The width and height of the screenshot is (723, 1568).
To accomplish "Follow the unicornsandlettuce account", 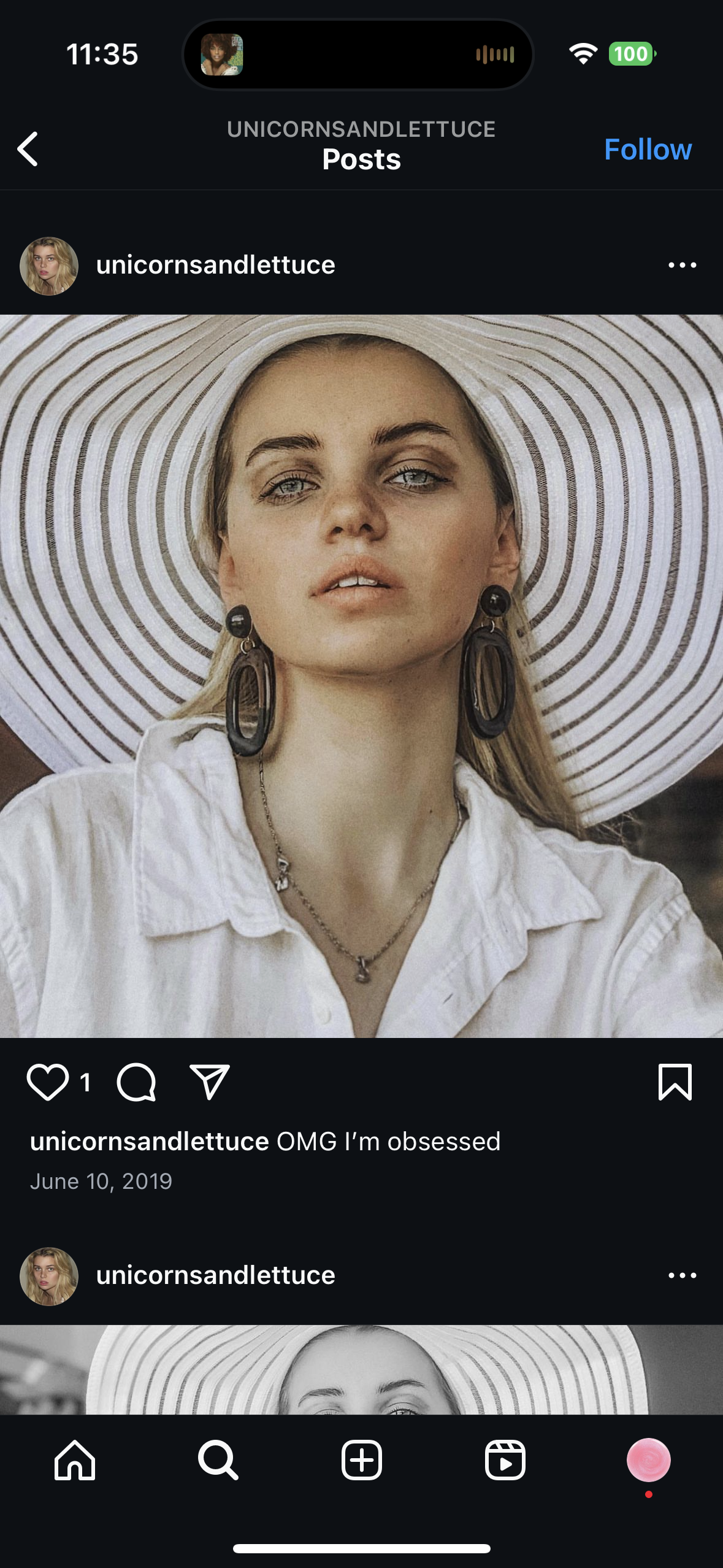I will [x=647, y=149].
